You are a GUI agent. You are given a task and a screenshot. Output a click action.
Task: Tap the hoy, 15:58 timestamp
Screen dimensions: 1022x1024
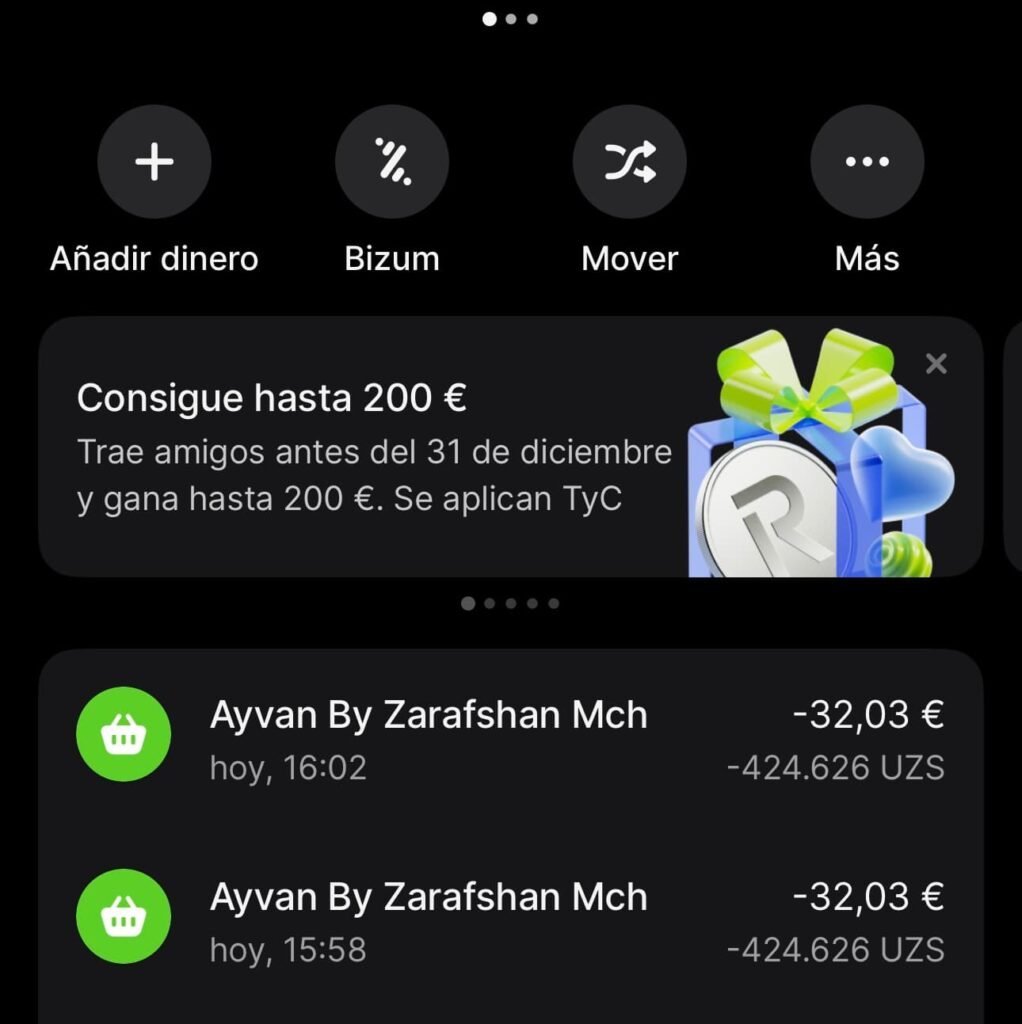click(x=289, y=950)
